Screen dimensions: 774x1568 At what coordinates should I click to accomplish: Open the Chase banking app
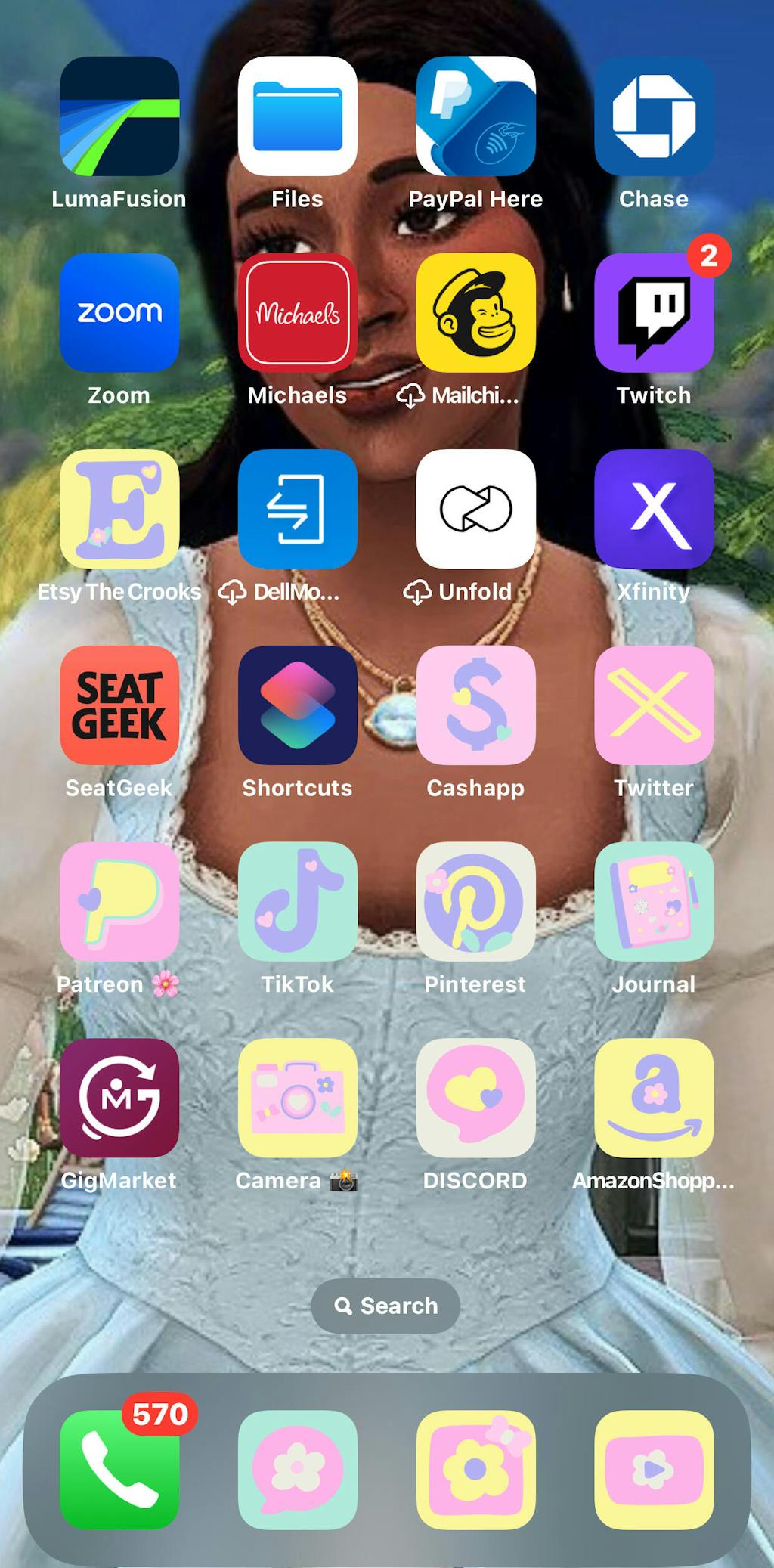654,116
